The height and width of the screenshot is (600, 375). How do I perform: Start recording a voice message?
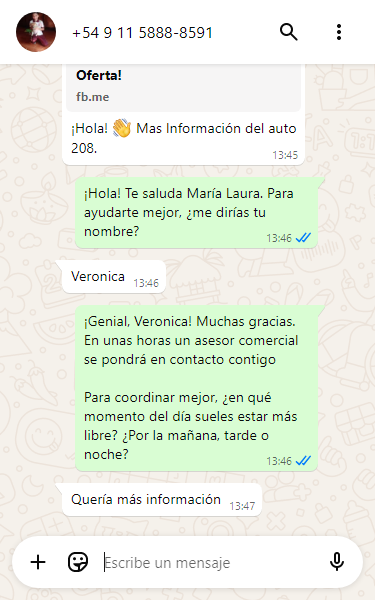[x=337, y=562]
